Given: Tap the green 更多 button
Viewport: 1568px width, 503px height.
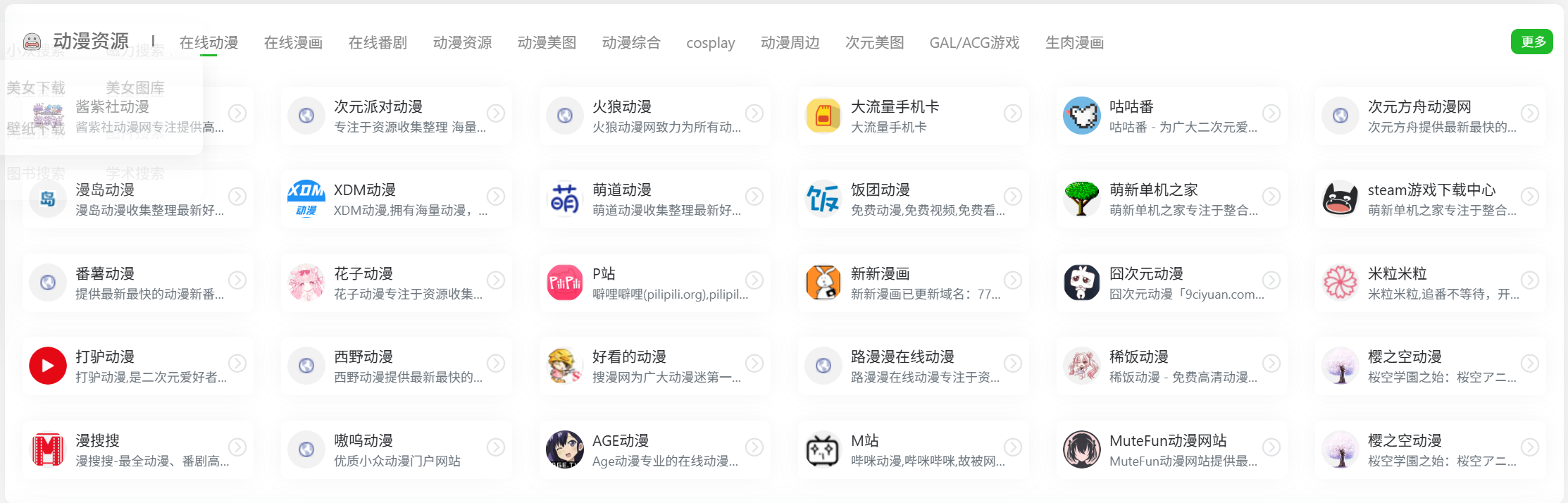Looking at the screenshot, I should [1532, 42].
